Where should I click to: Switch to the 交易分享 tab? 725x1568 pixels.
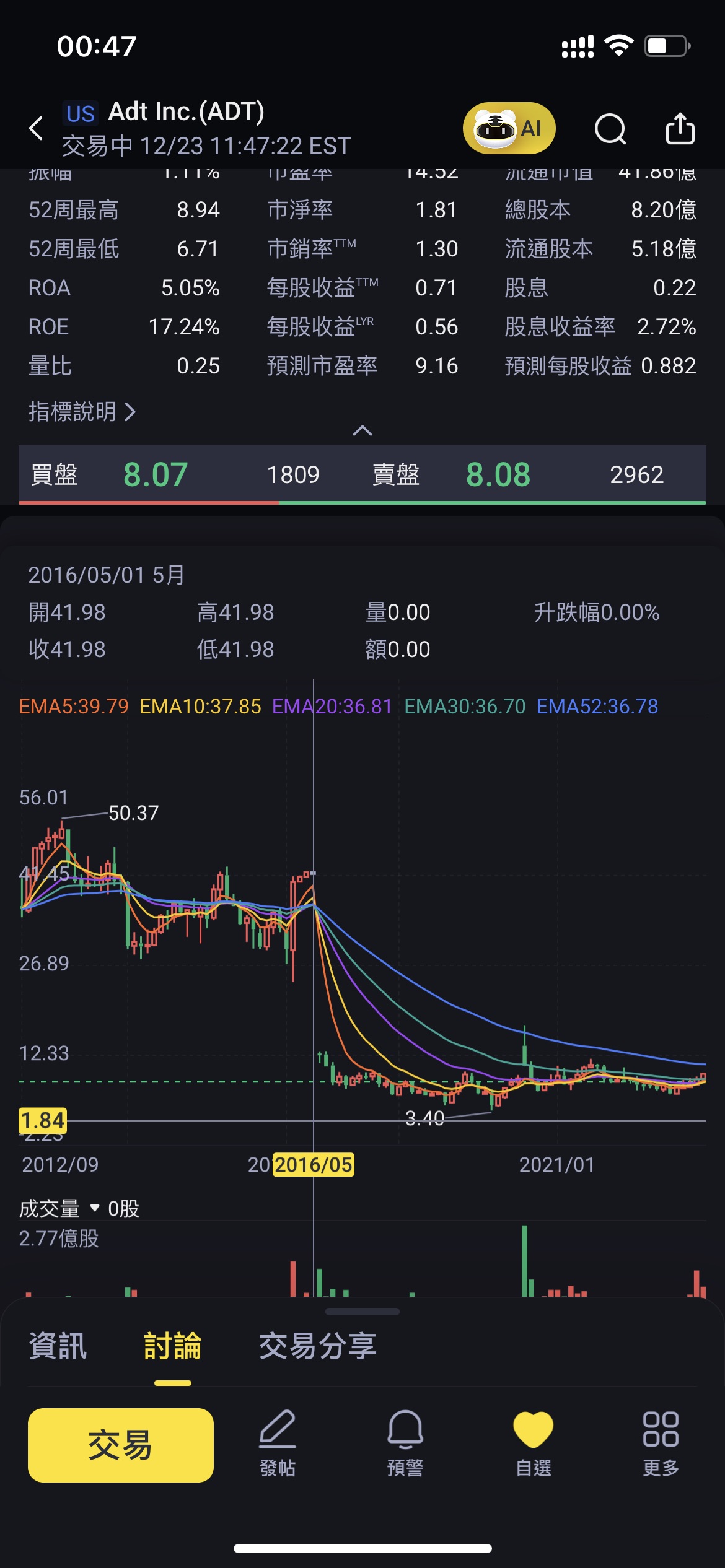point(317,1346)
